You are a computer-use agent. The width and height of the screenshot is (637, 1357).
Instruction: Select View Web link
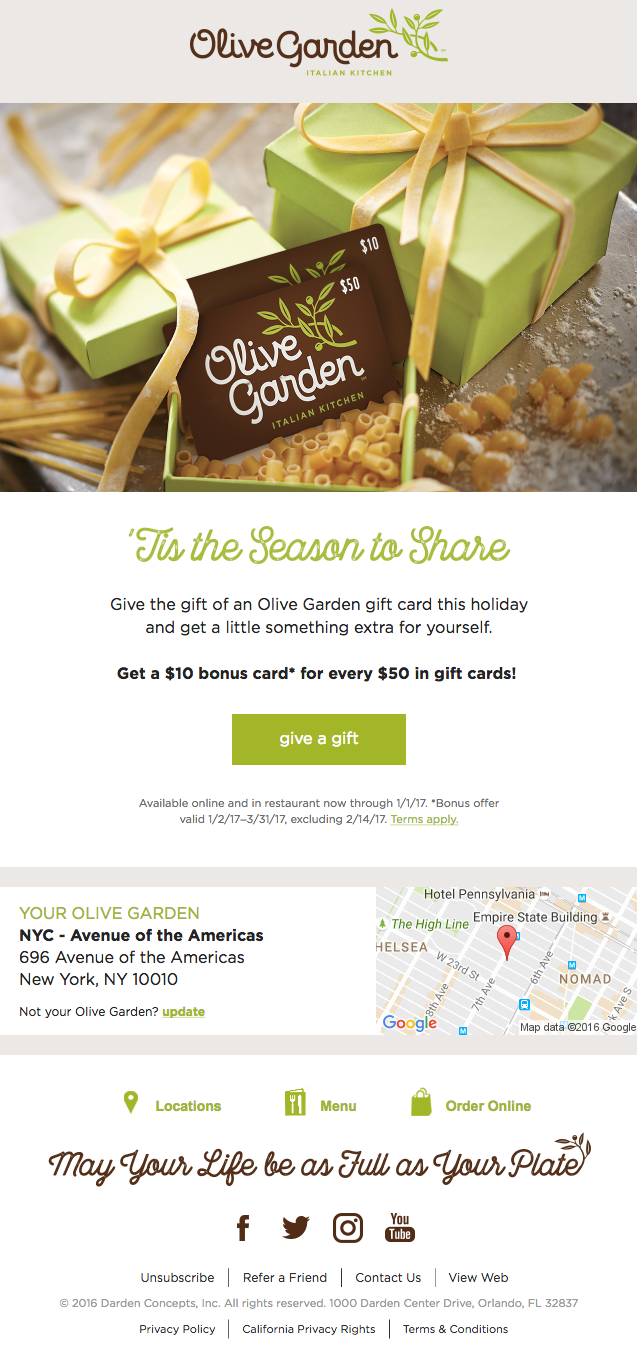click(x=478, y=1277)
